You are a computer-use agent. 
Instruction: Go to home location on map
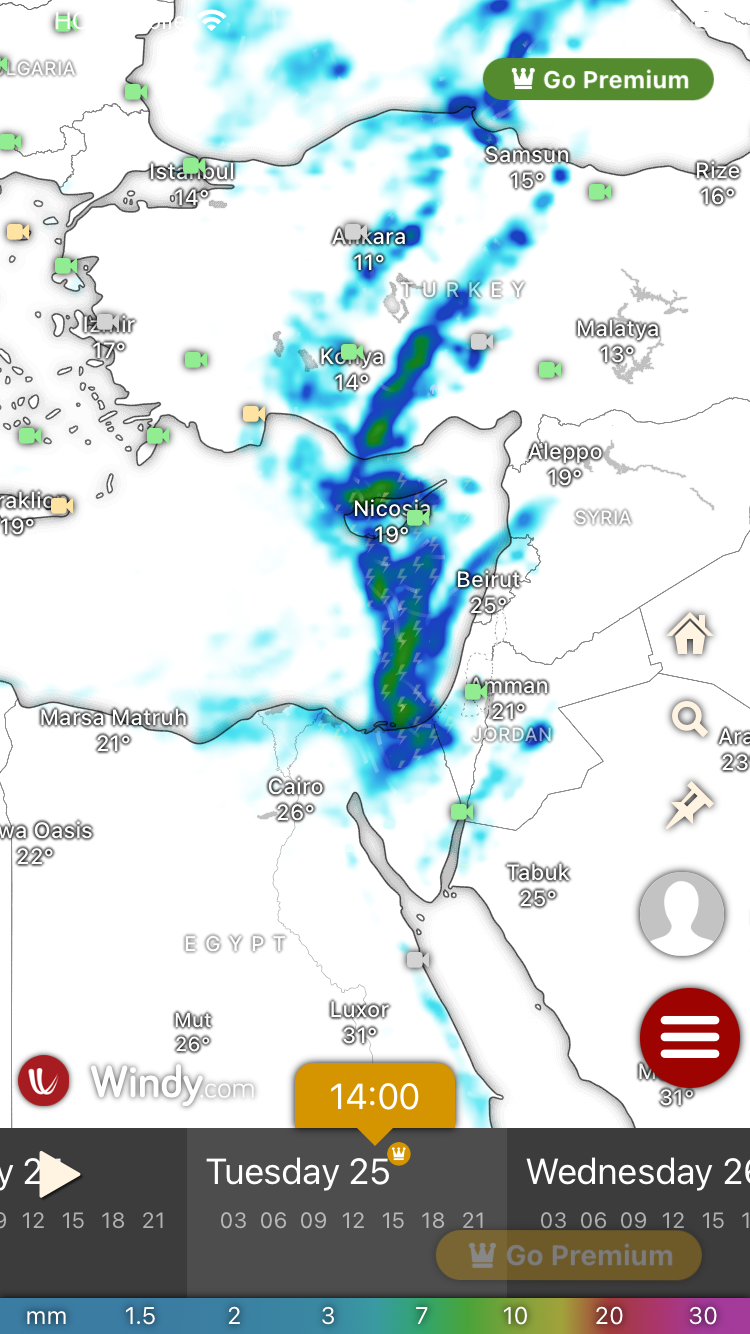point(690,634)
